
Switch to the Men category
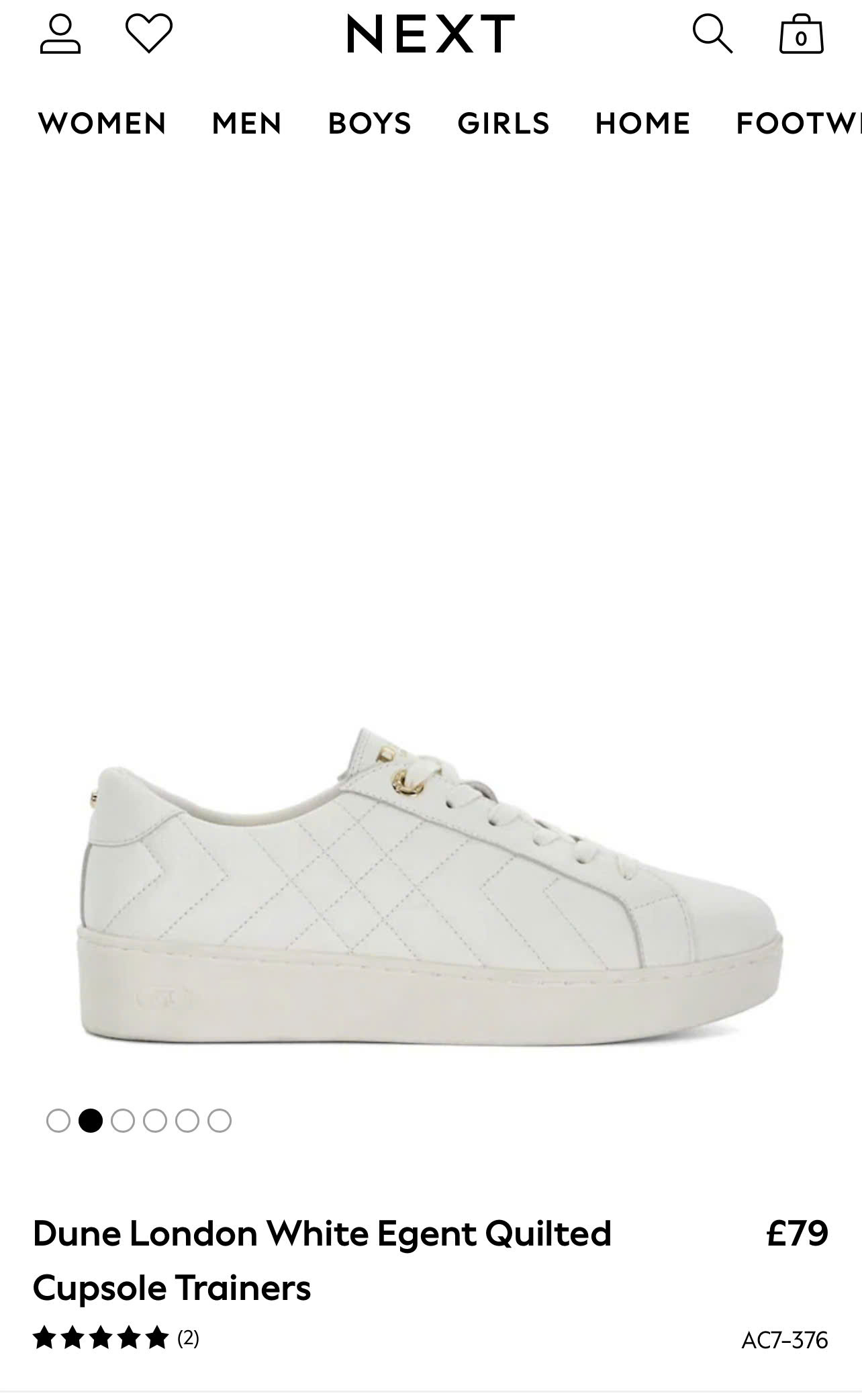coord(246,124)
